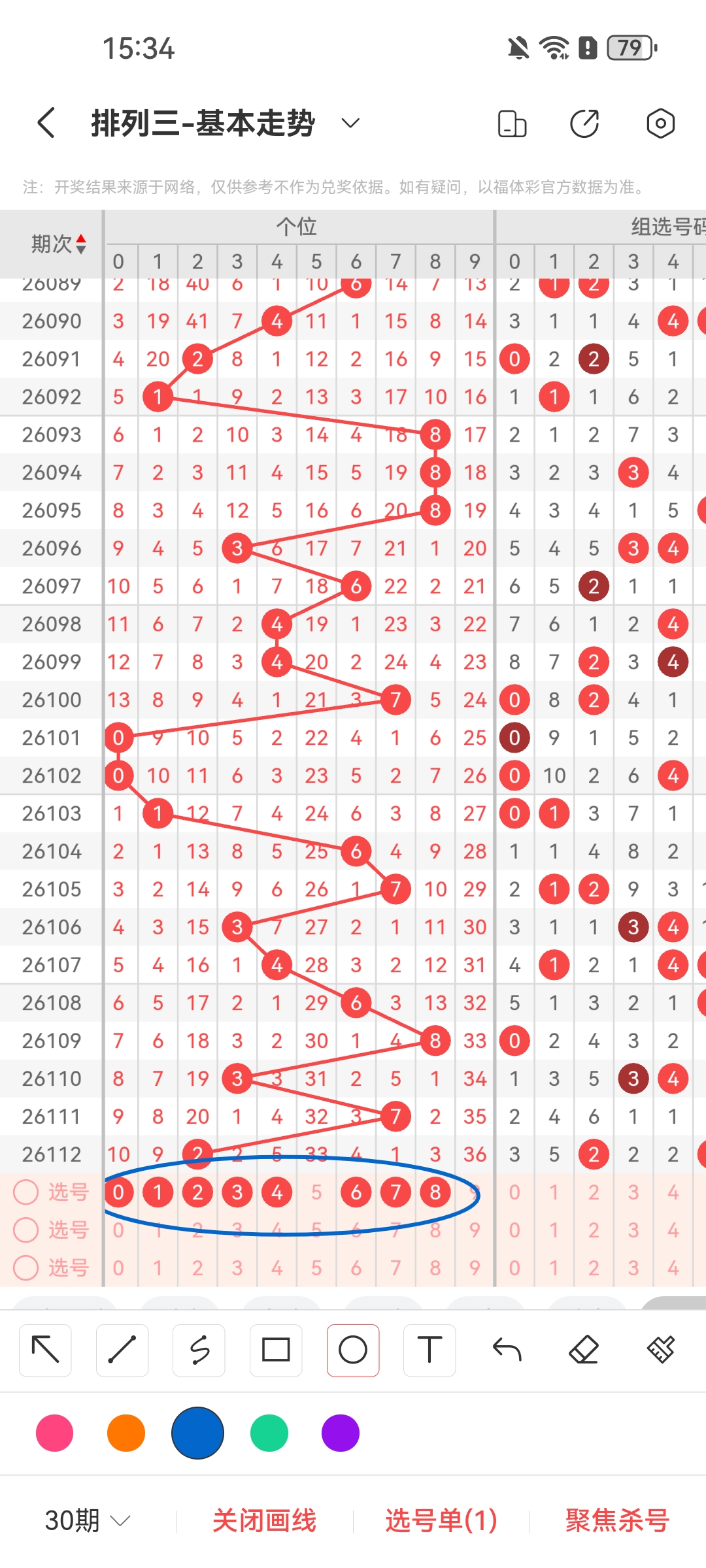Tap the screen orientation icon in header
This screenshot has height=1568, width=706.
513,123
